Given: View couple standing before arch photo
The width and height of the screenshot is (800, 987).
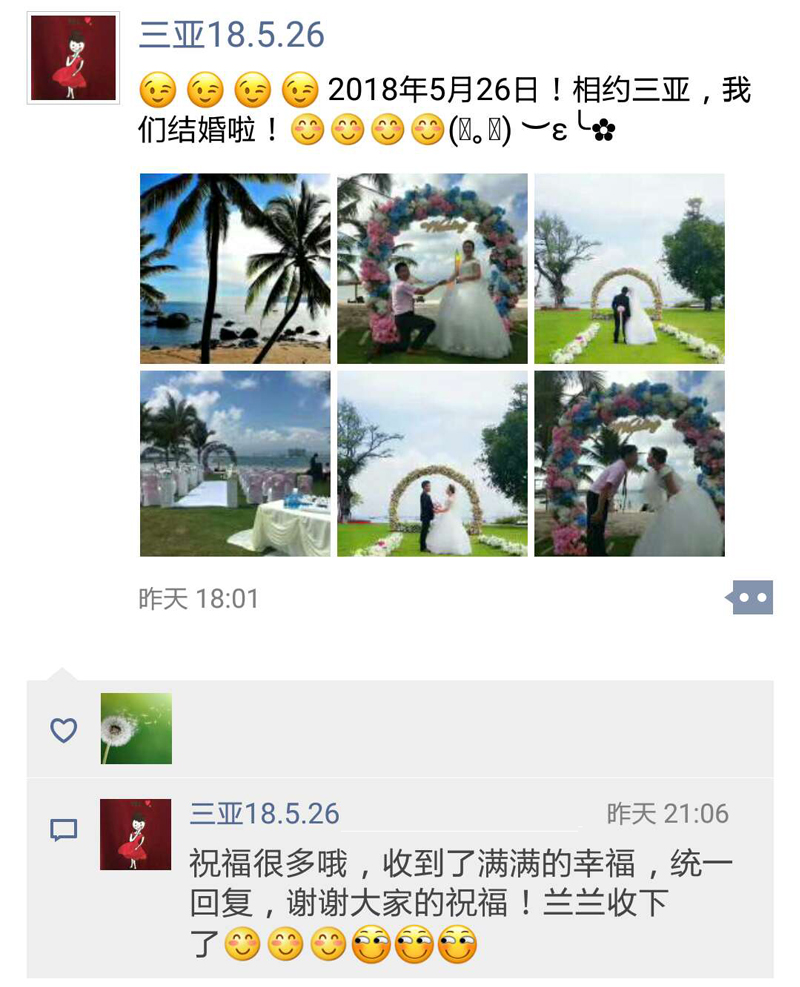Looking at the screenshot, I should 432,463.
